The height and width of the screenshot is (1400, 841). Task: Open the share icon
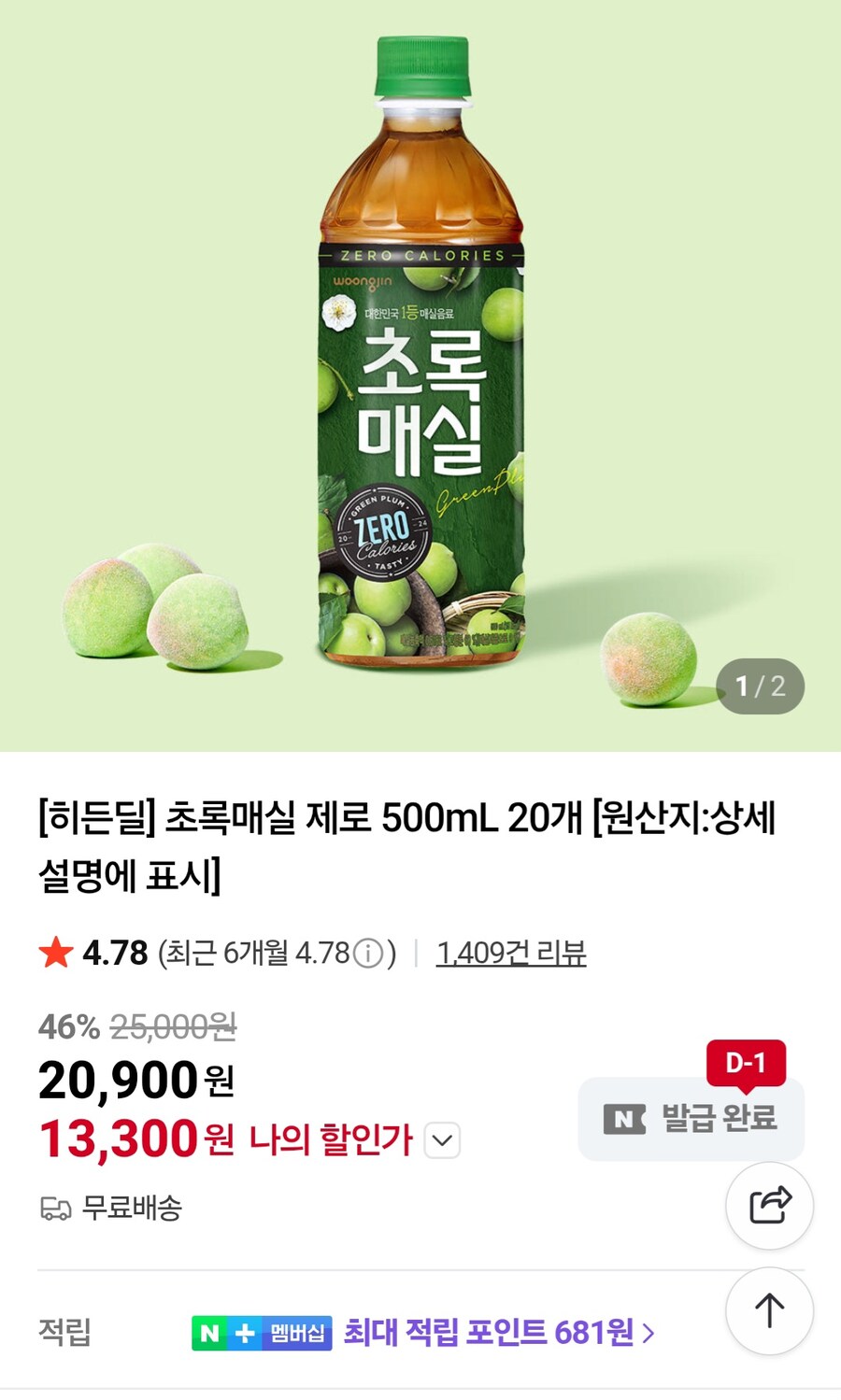coord(771,1206)
